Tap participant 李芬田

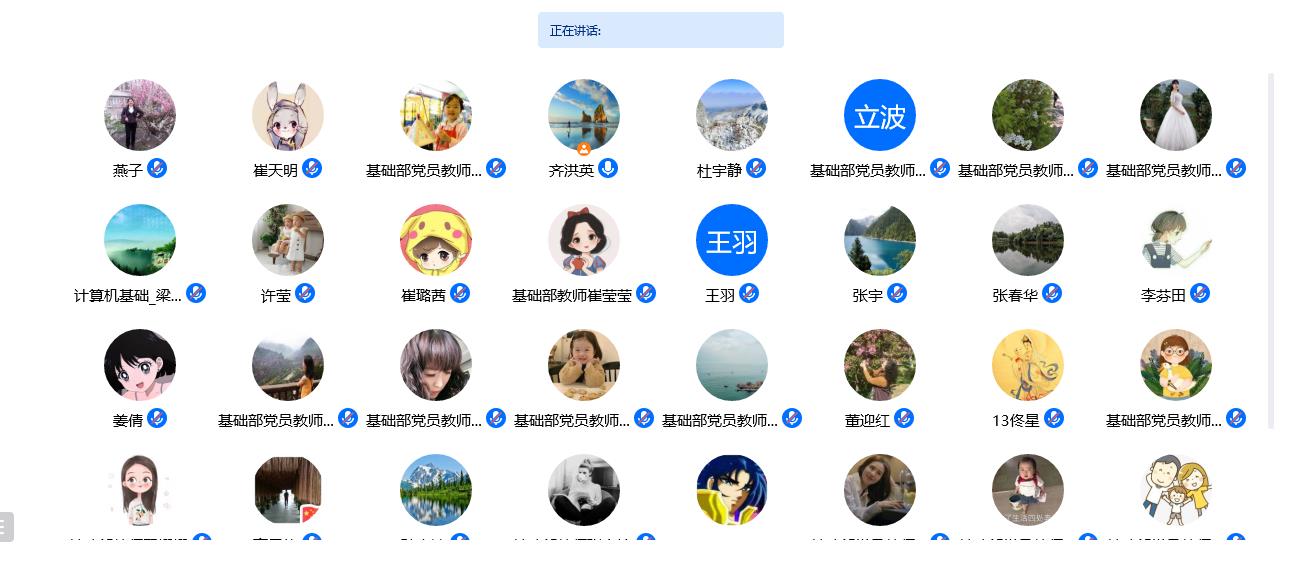pyautogui.click(x=1176, y=240)
